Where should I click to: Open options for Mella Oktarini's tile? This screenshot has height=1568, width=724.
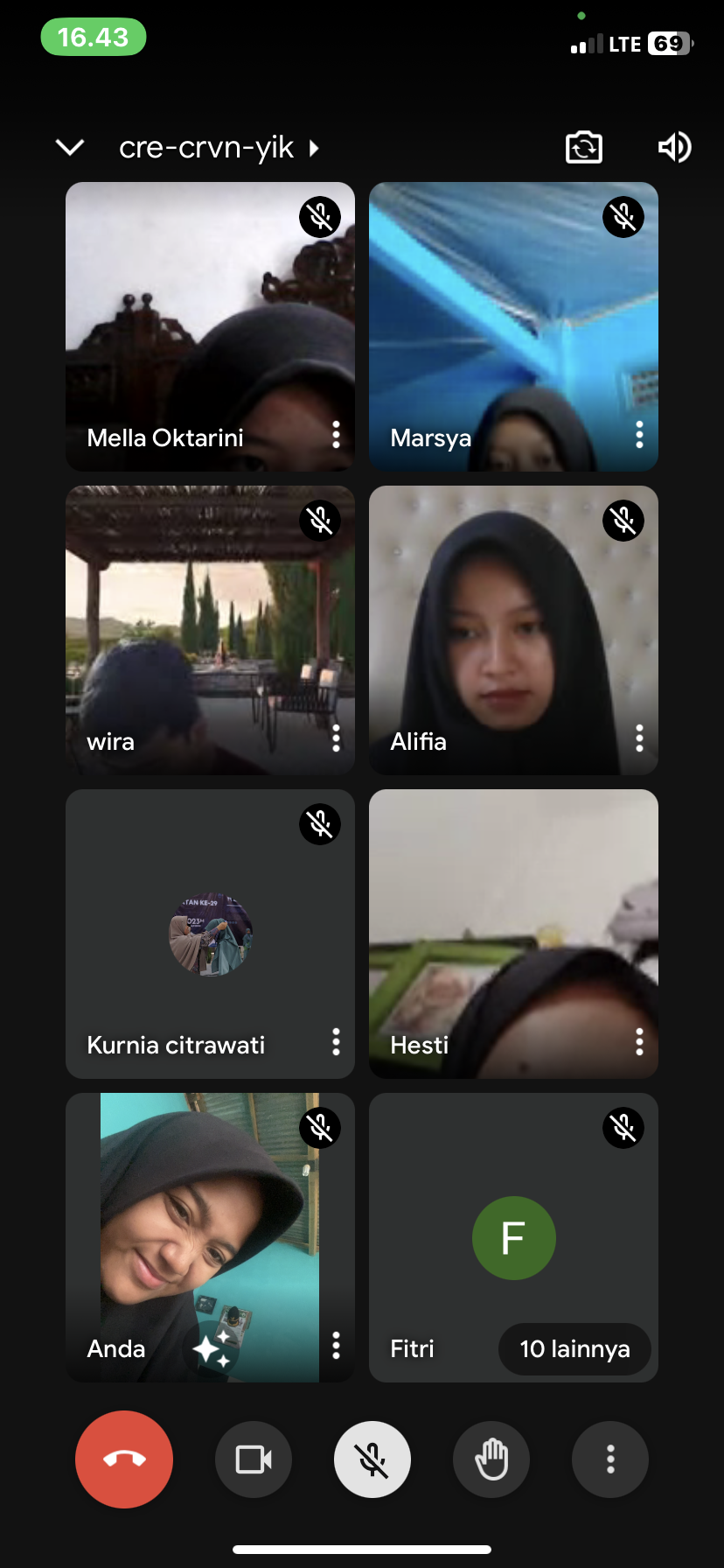pyautogui.click(x=336, y=434)
